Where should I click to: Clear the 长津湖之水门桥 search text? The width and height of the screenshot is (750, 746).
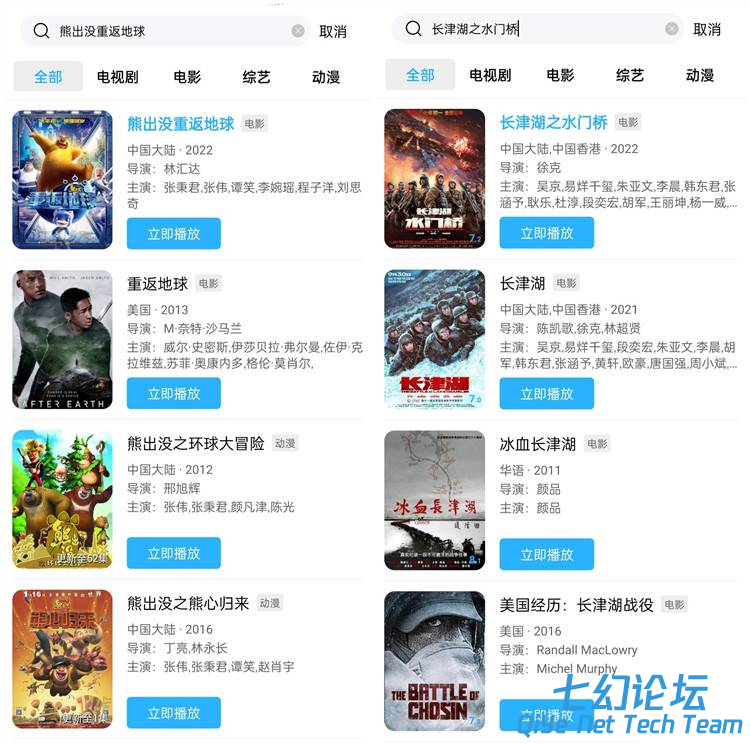point(672,29)
